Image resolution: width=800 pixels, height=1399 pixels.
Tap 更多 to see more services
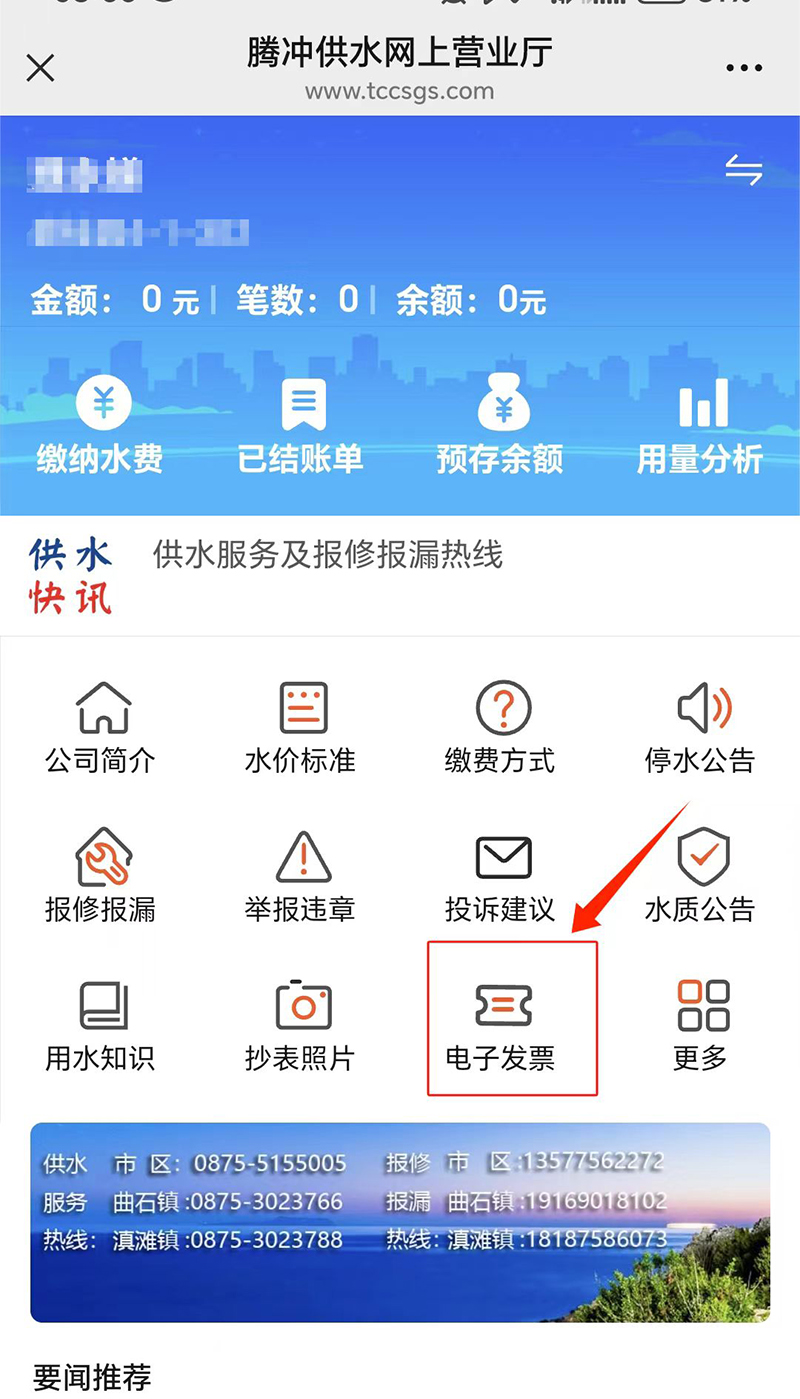tap(700, 1025)
